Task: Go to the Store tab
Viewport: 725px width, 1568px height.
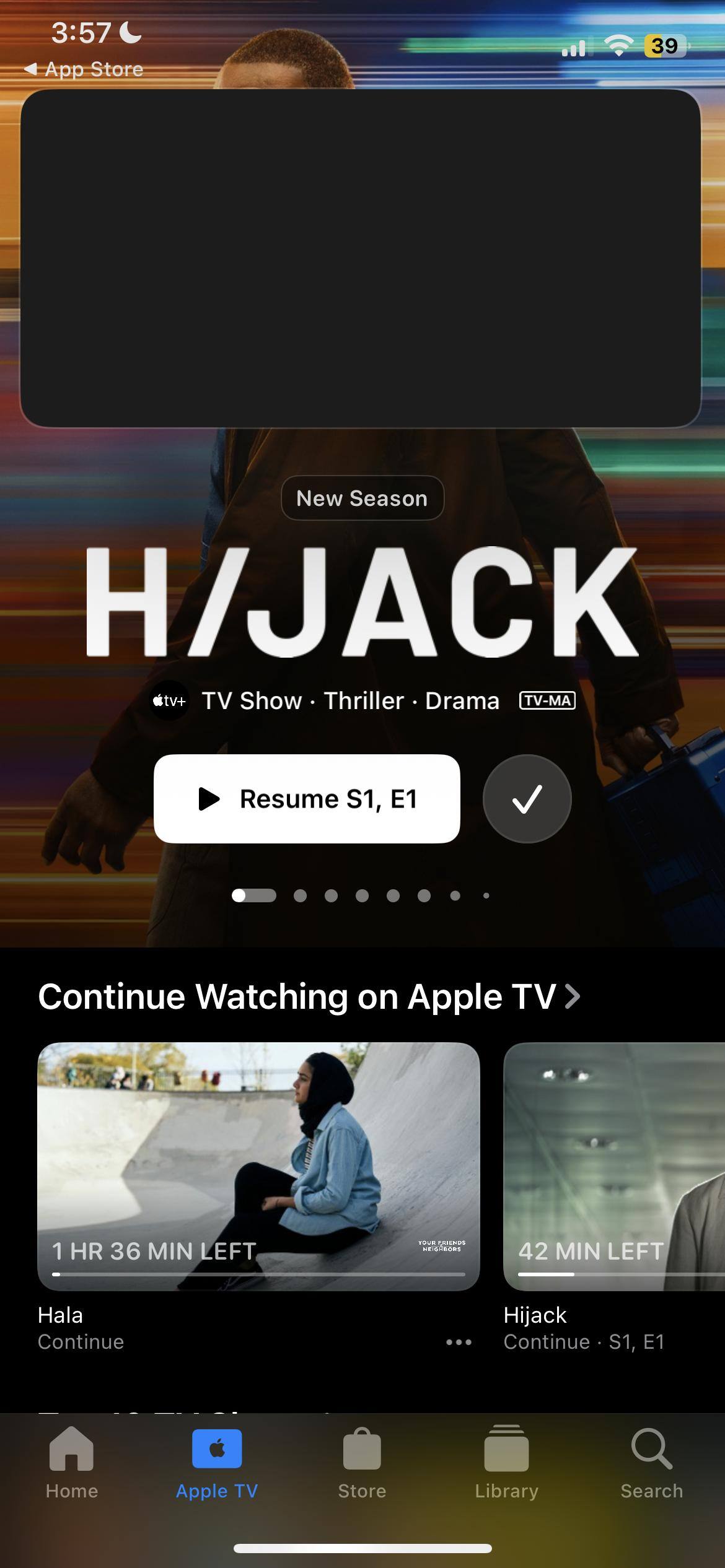Action: click(x=362, y=1463)
